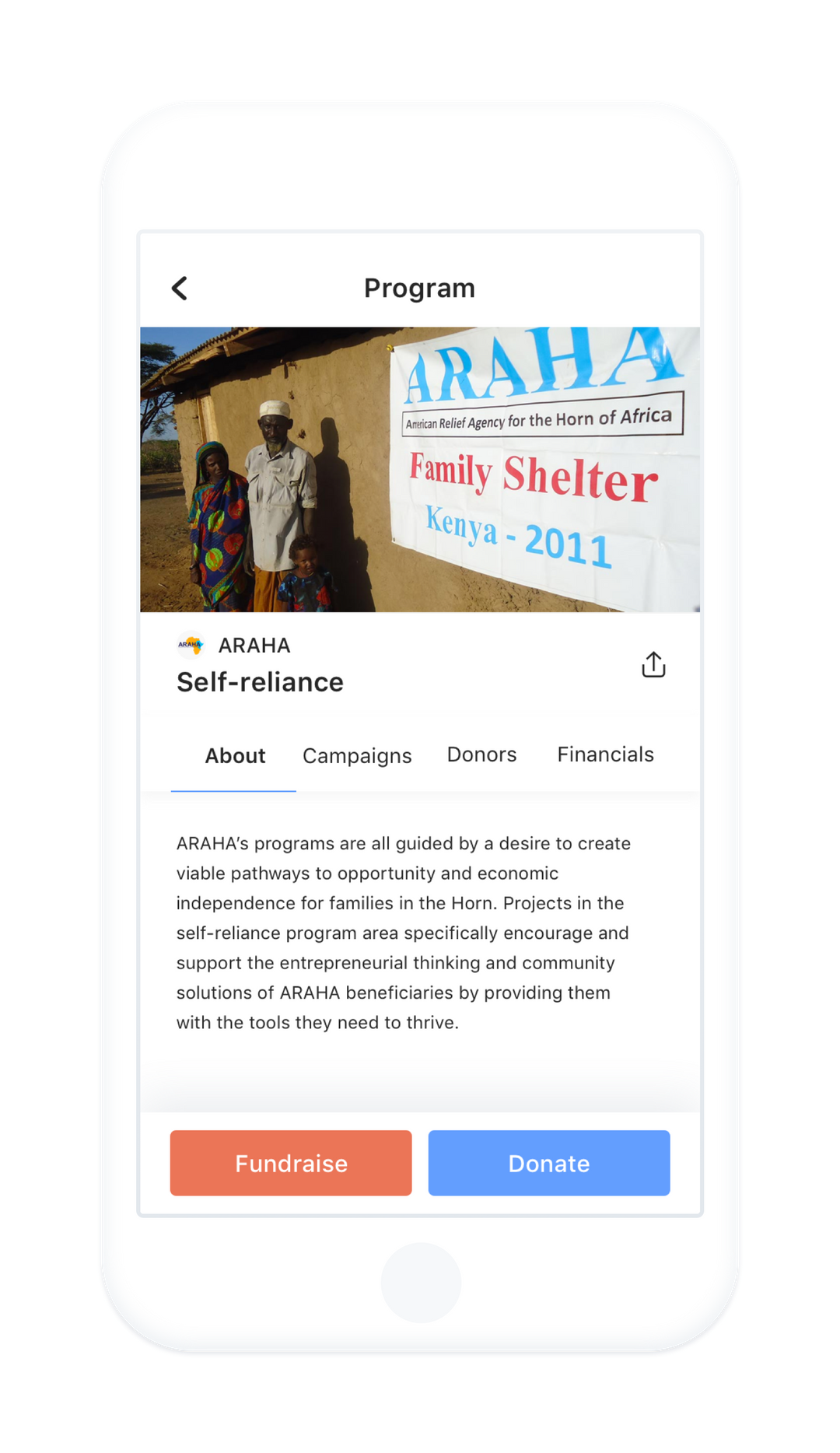Image resolution: width=840 pixels, height=1453 pixels.
Task: Open the ARAHA organization profile
Action: pyautogui.click(x=253, y=646)
